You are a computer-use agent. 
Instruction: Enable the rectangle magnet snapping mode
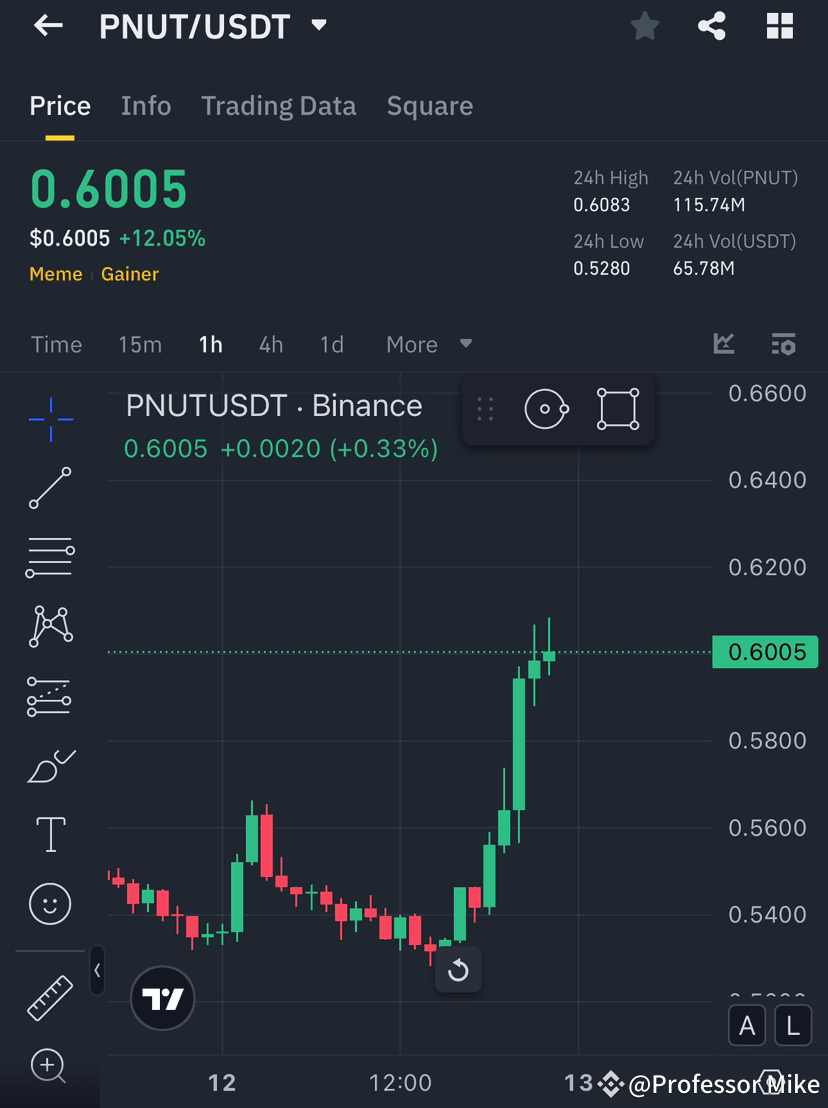pyautogui.click(x=617, y=408)
